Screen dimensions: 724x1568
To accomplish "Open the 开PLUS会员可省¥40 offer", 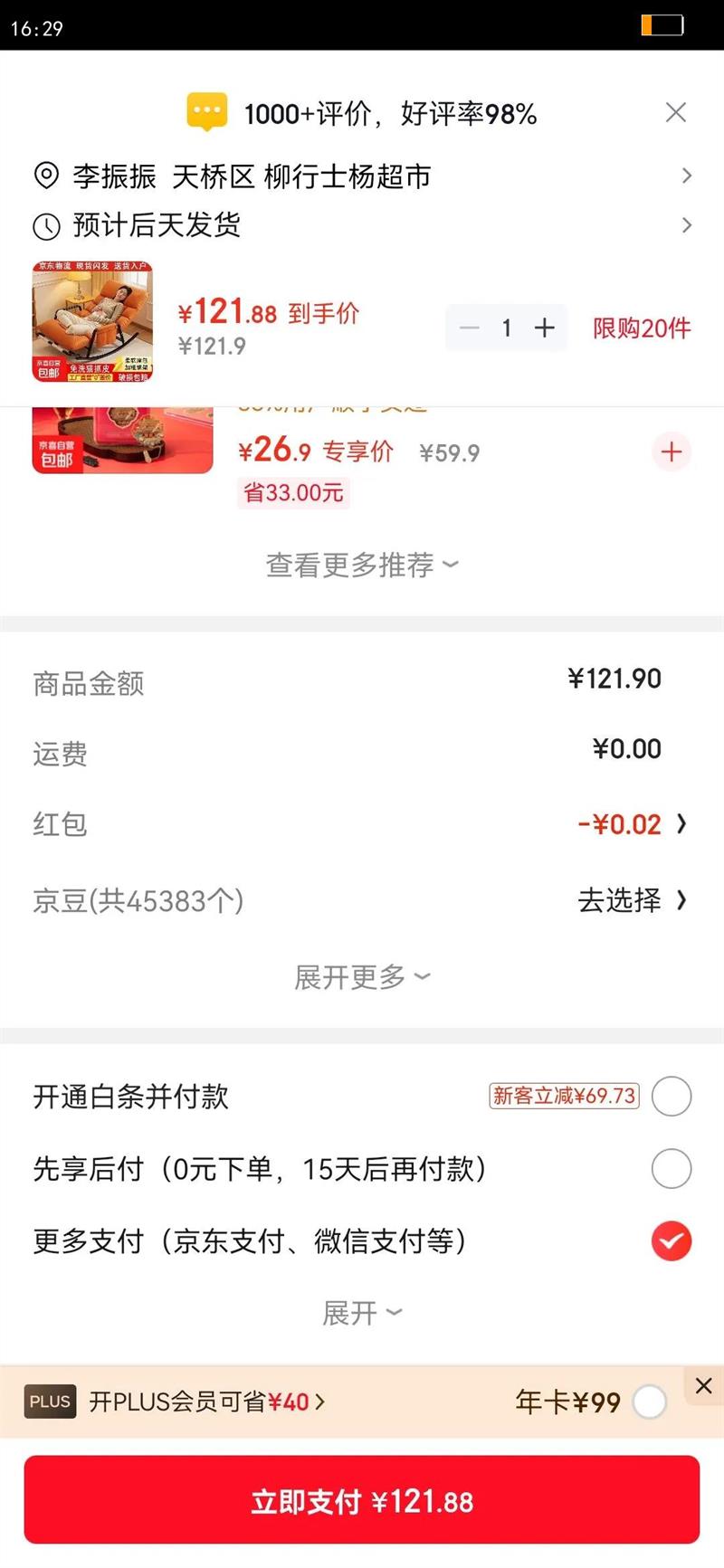I will pos(206,1402).
